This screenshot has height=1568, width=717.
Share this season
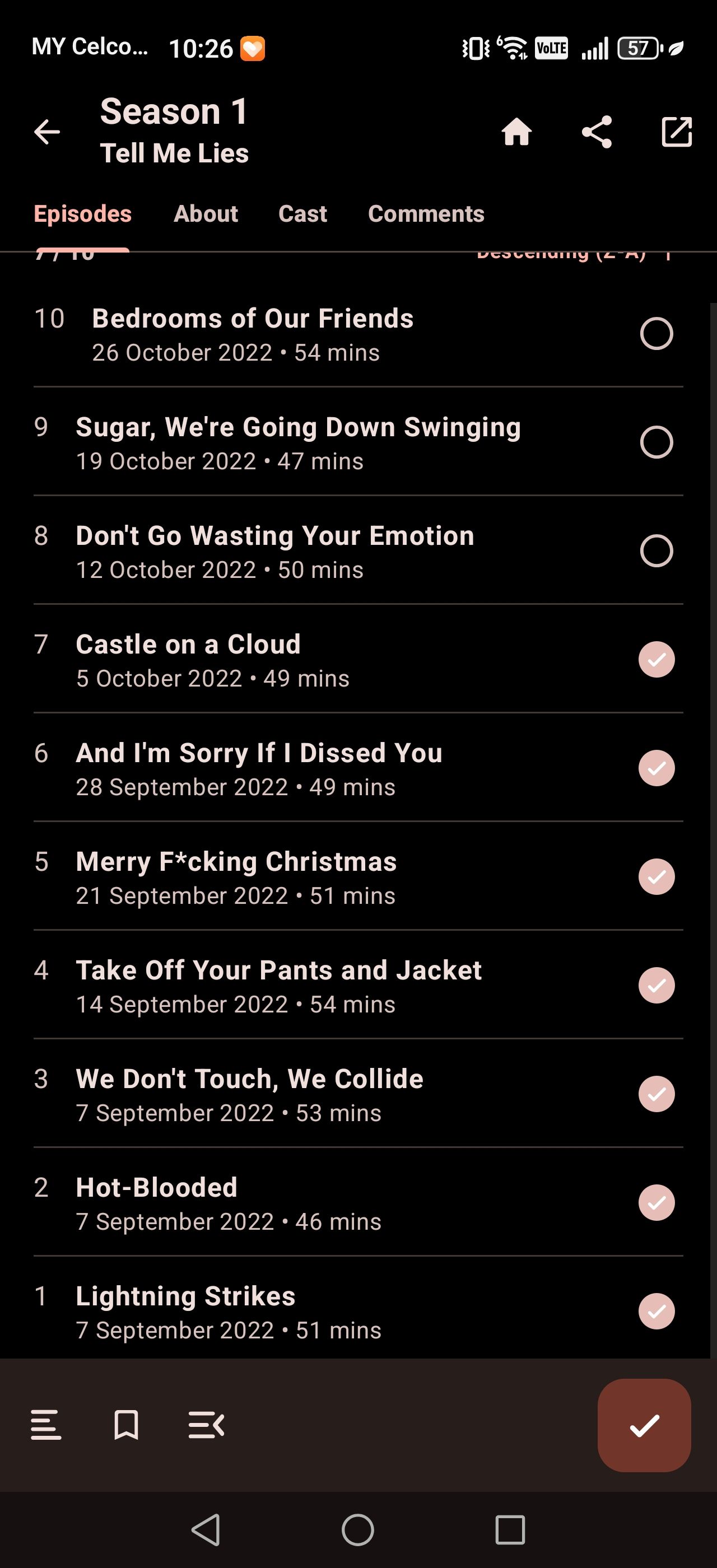(597, 132)
